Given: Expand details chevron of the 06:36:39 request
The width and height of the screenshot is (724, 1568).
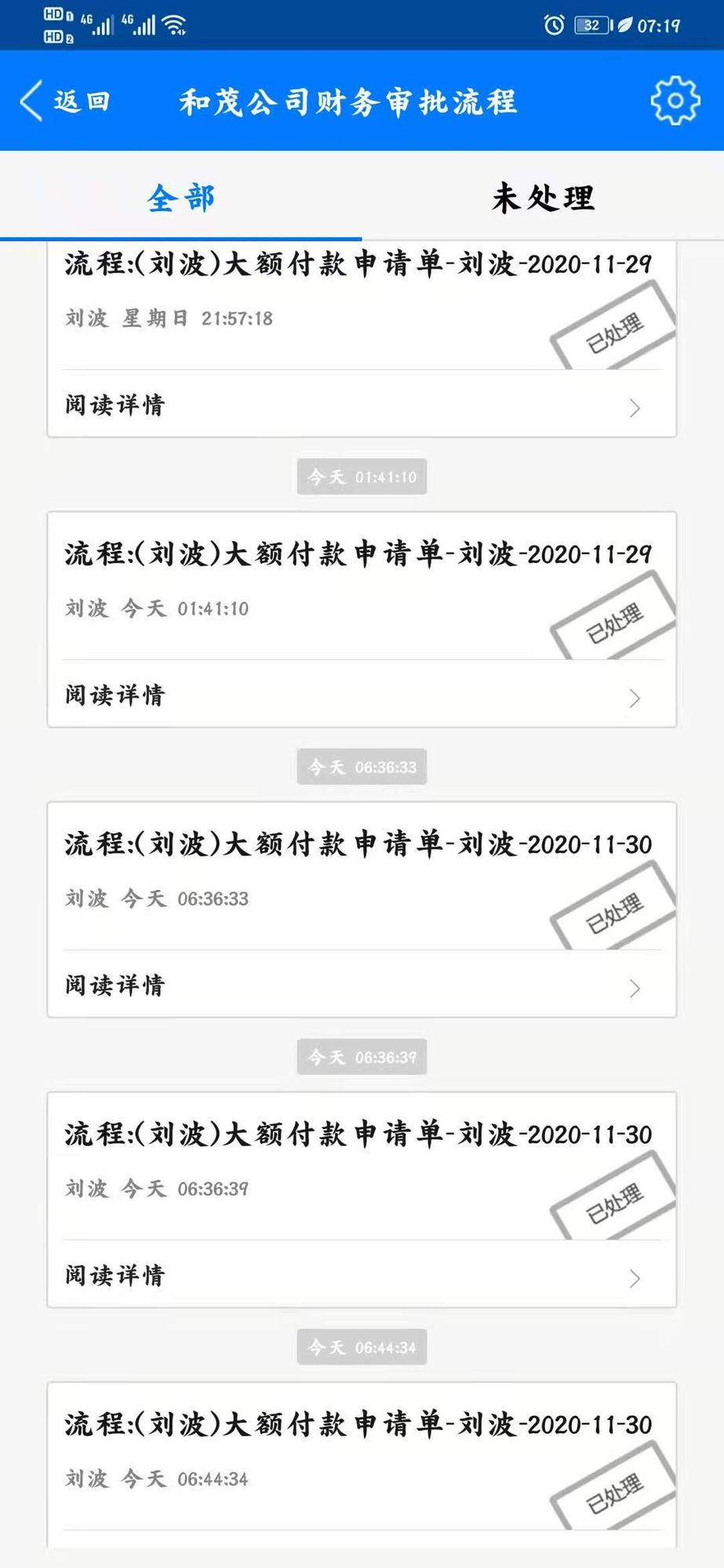Looking at the screenshot, I should click(634, 1277).
